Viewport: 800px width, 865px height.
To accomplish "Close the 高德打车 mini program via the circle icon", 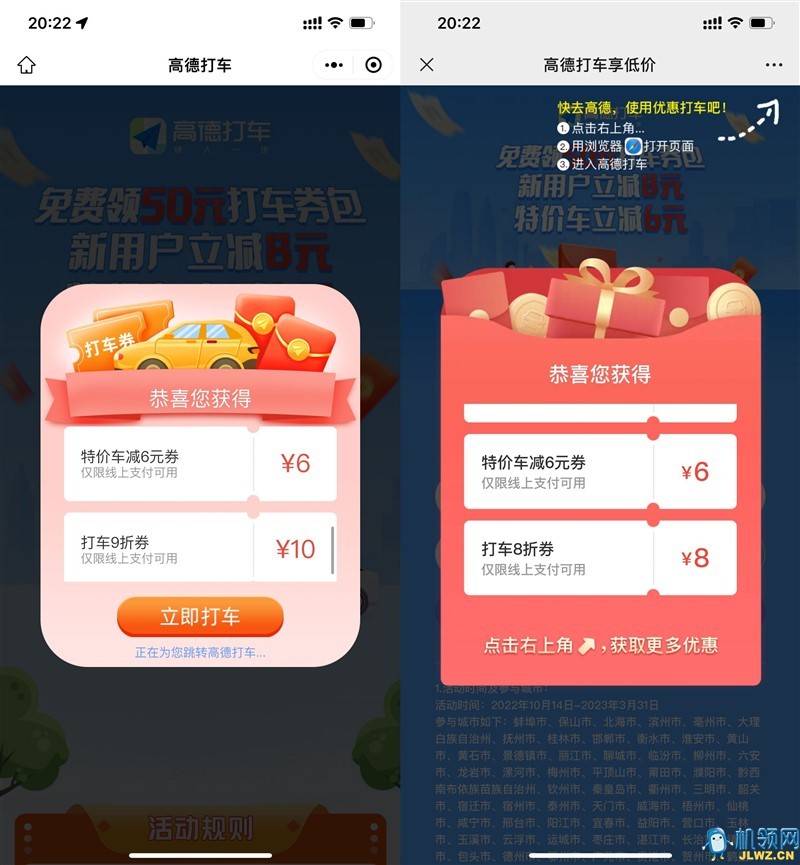I will pyautogui.click(x=374, y=65).
